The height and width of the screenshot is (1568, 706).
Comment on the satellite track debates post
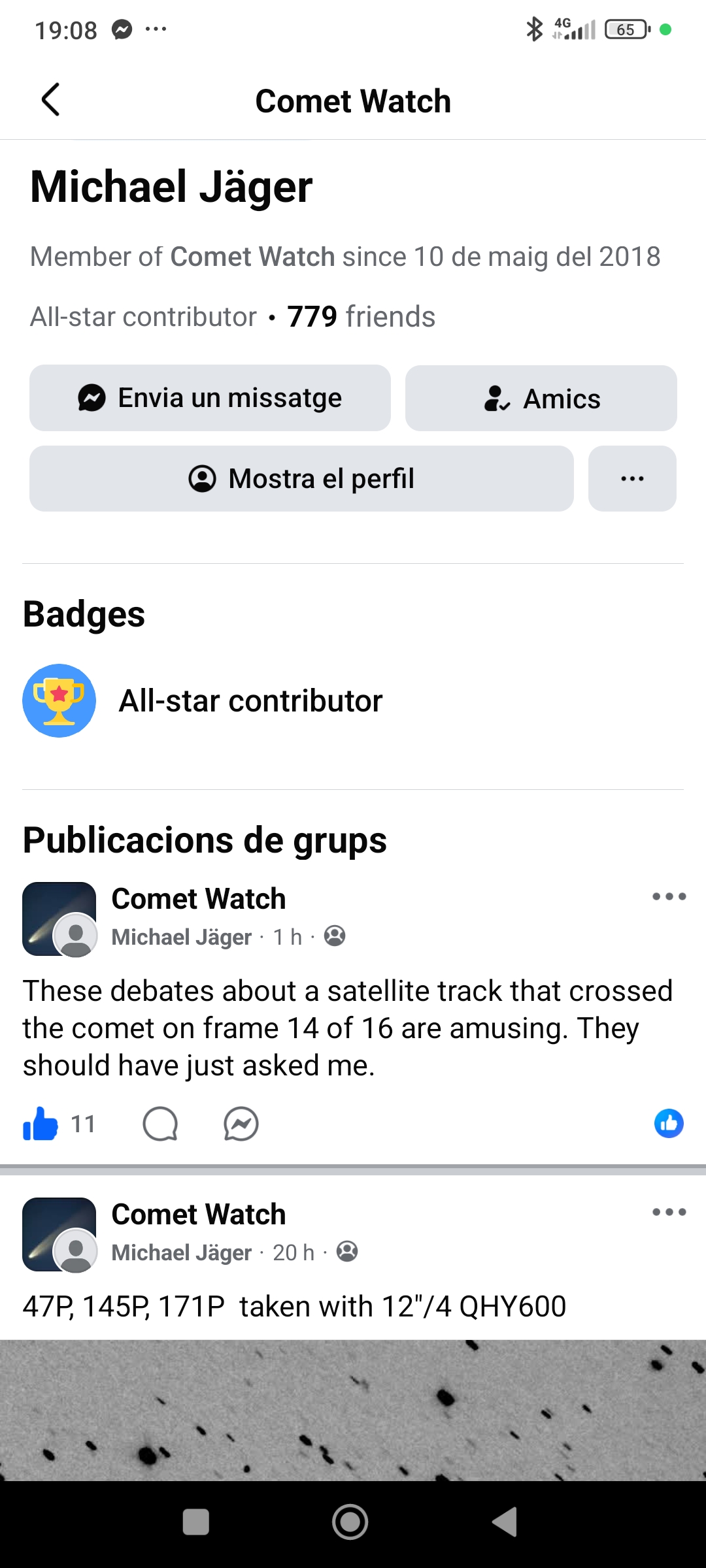(x=160, y=1124)
